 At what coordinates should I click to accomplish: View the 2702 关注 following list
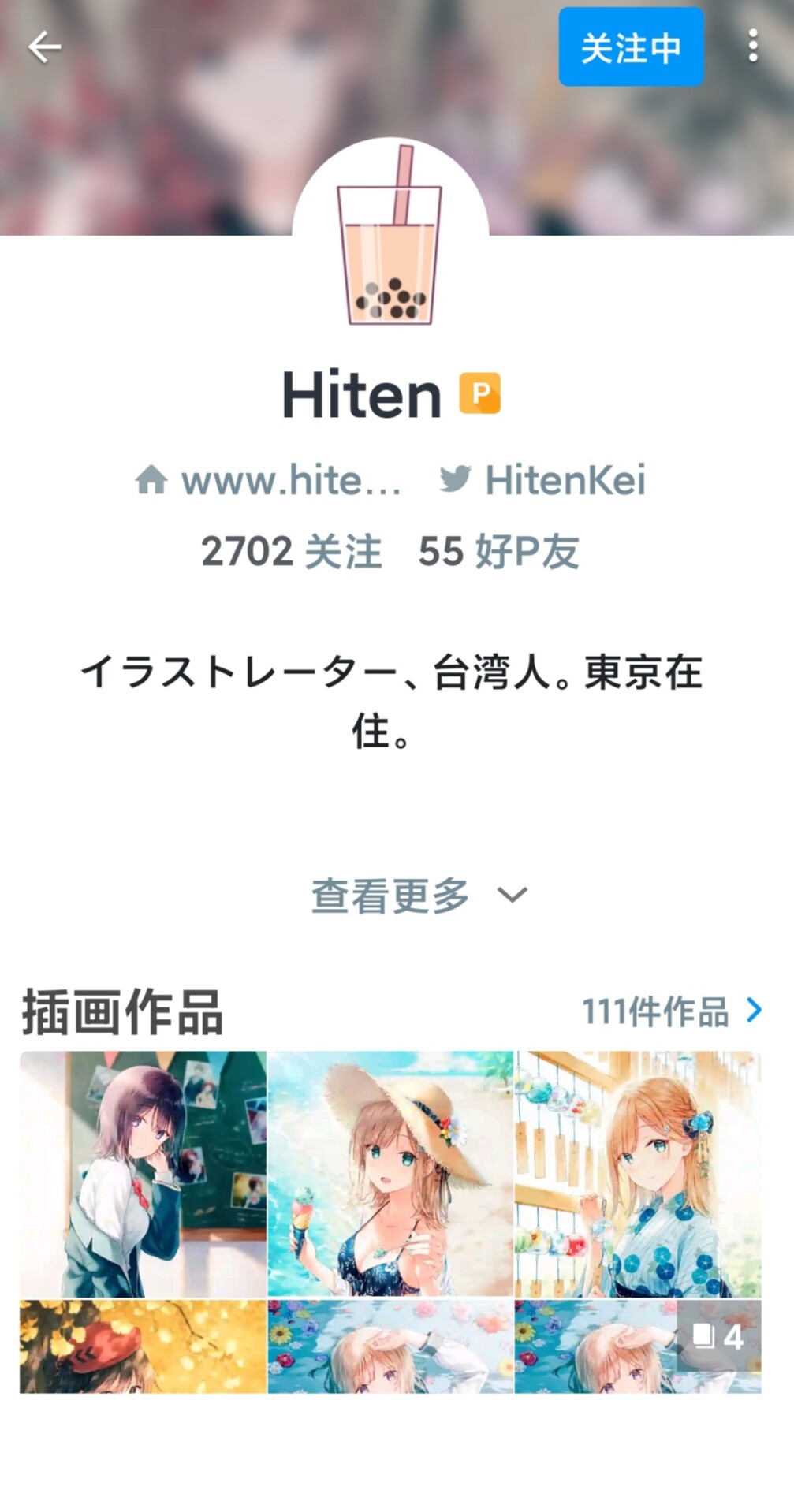pyautogui.click(x=291, y=551)
